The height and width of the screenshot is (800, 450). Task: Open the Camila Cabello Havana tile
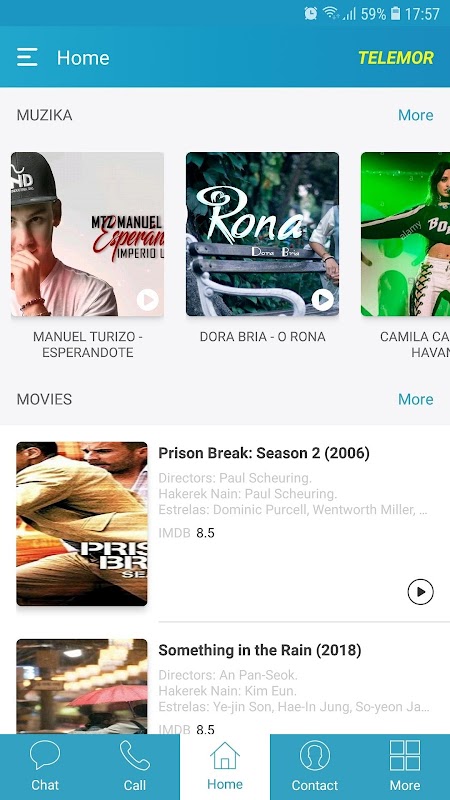tap(405, 234)
